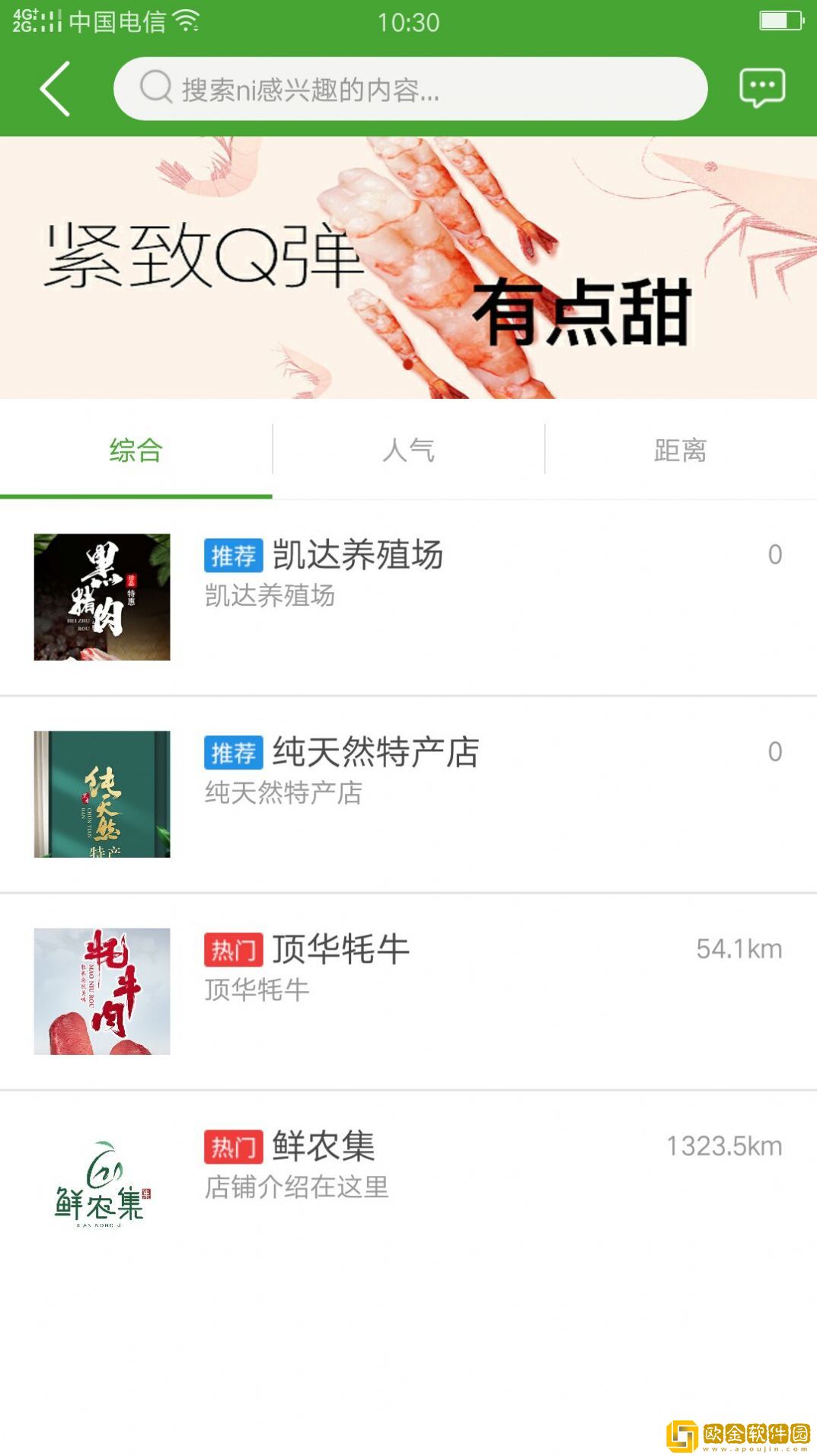817x1456 pixels.
Task: Tap the Wi-Fi icon in status bar
Action: pos(187,22)
